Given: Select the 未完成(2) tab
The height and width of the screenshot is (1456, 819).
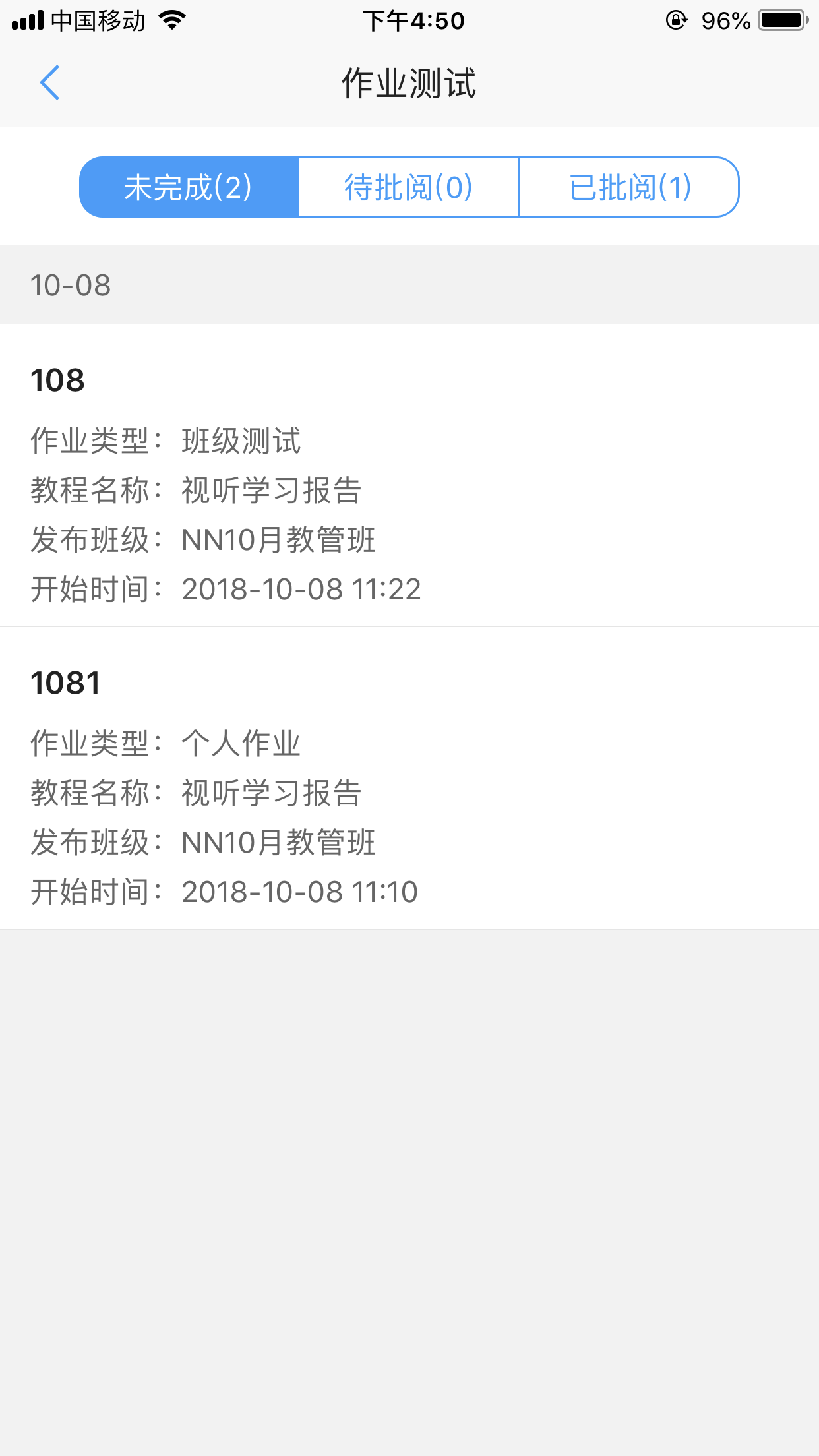Looking at the screenshot, I should tap(189, 187).
